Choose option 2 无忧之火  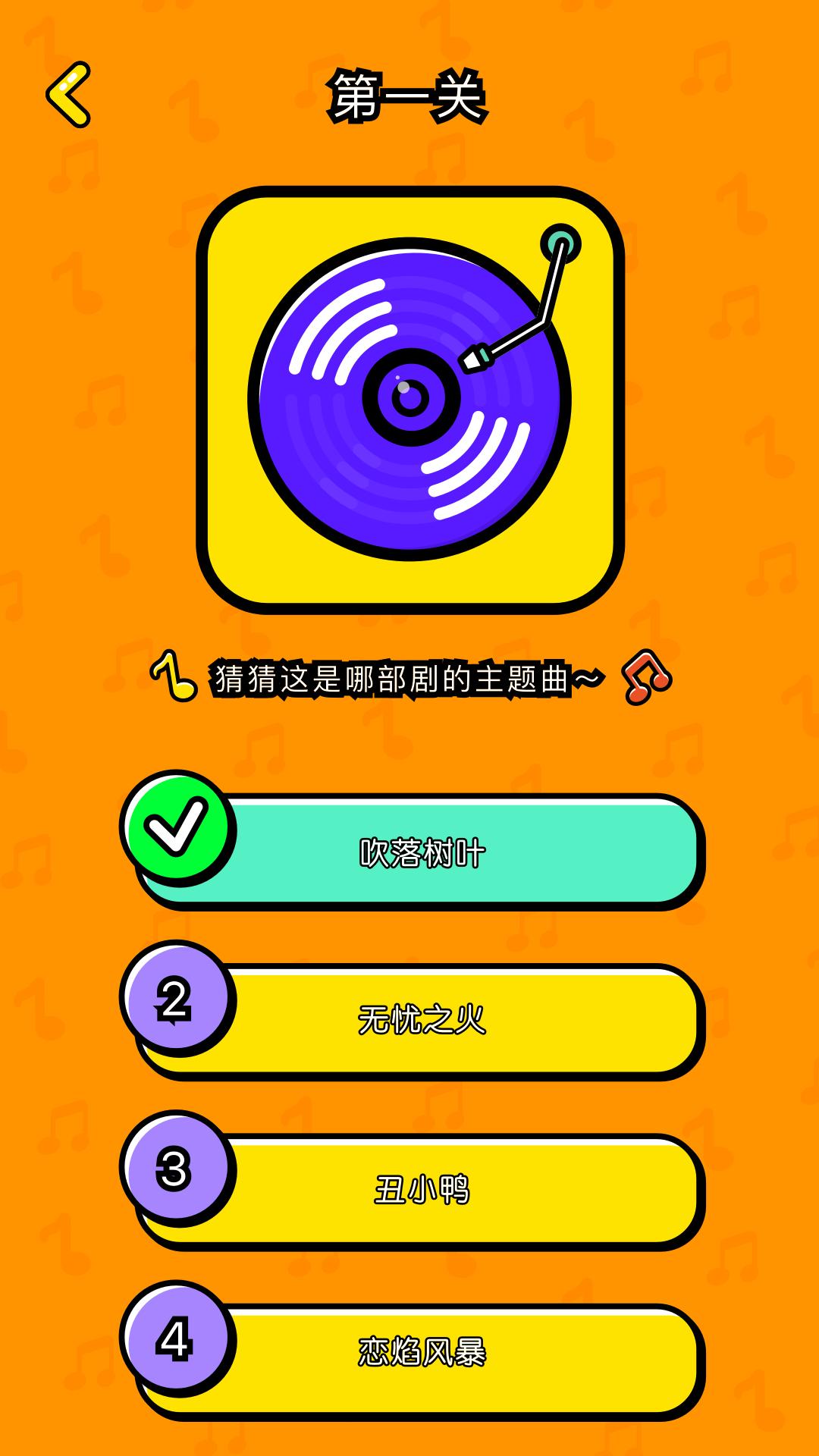point(421,1020)
